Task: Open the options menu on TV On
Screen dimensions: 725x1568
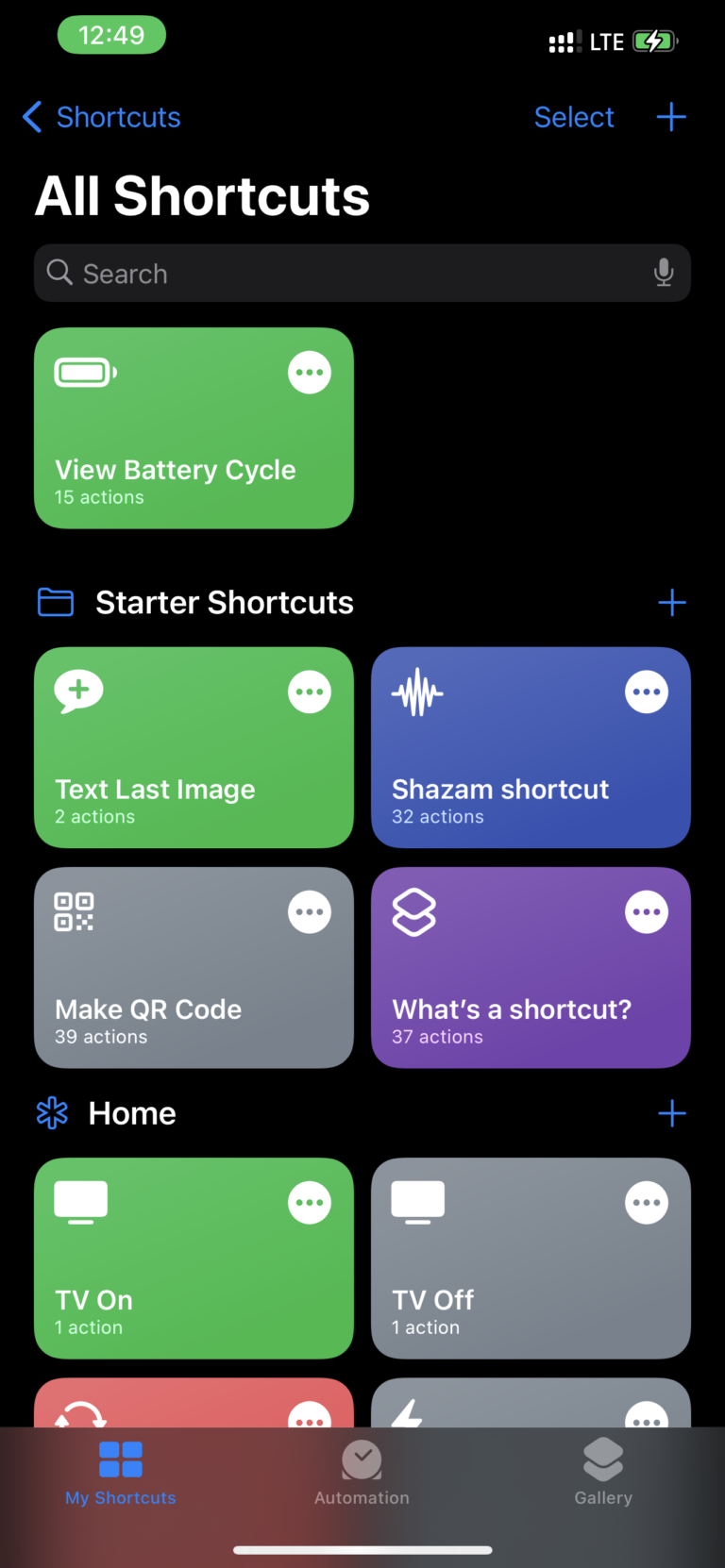Action: click(x=310, y=1202)
